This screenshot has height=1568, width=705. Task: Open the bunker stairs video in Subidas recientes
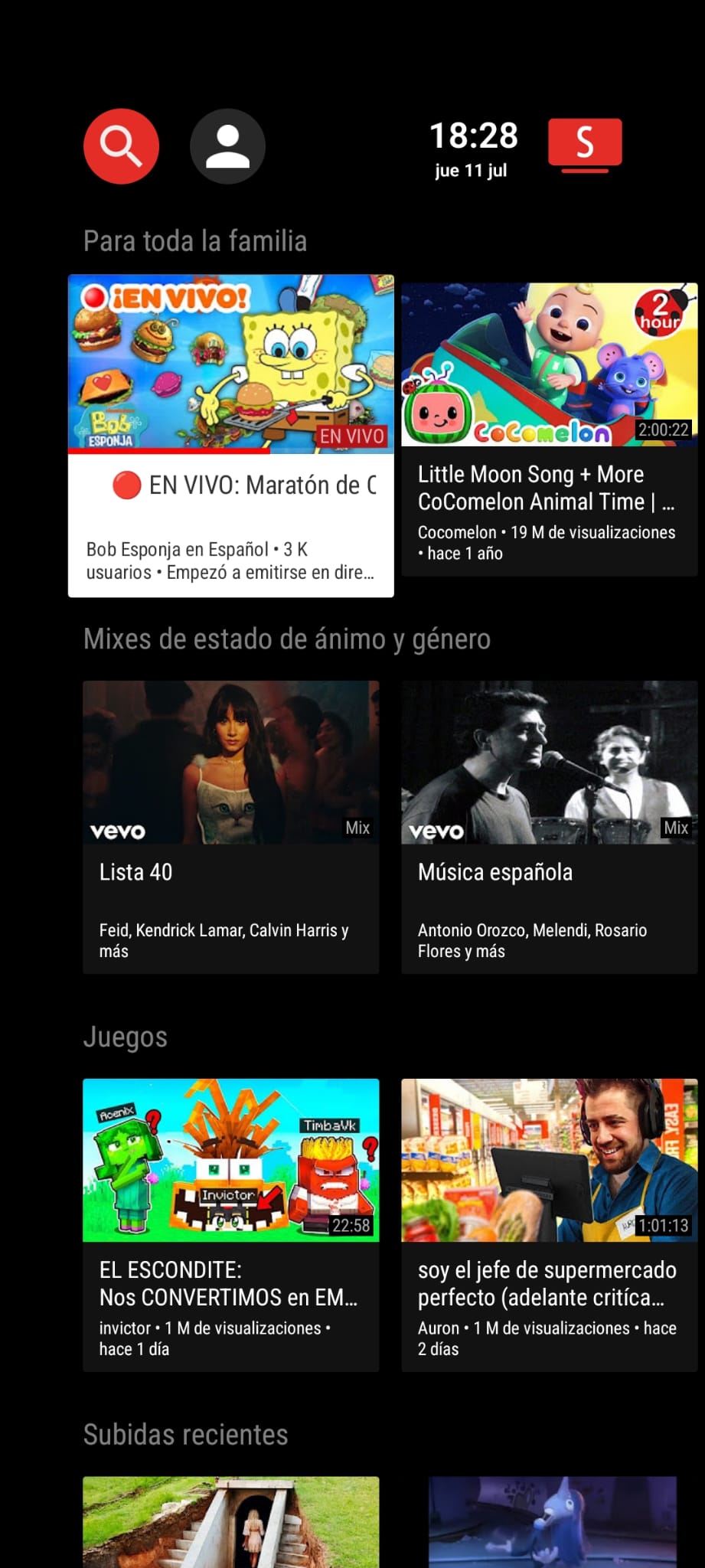point(230,1522)
